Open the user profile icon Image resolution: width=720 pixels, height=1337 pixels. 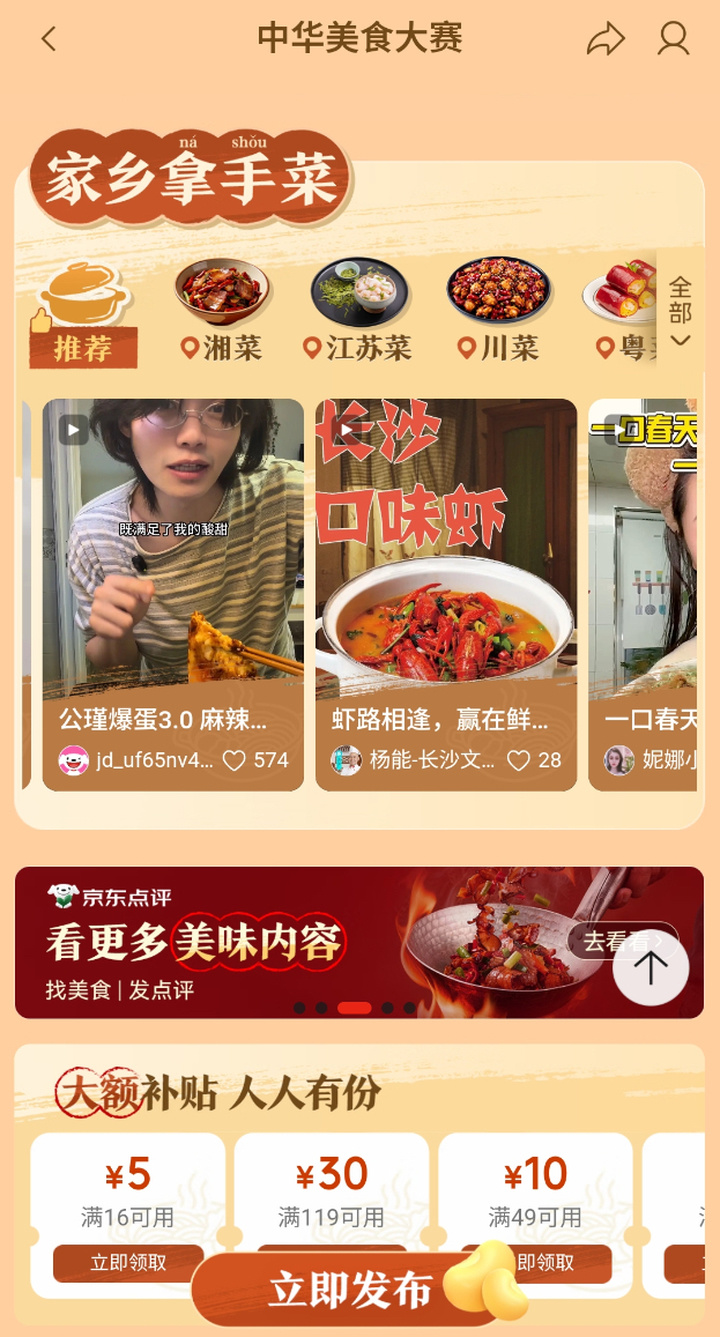[673, 39]
